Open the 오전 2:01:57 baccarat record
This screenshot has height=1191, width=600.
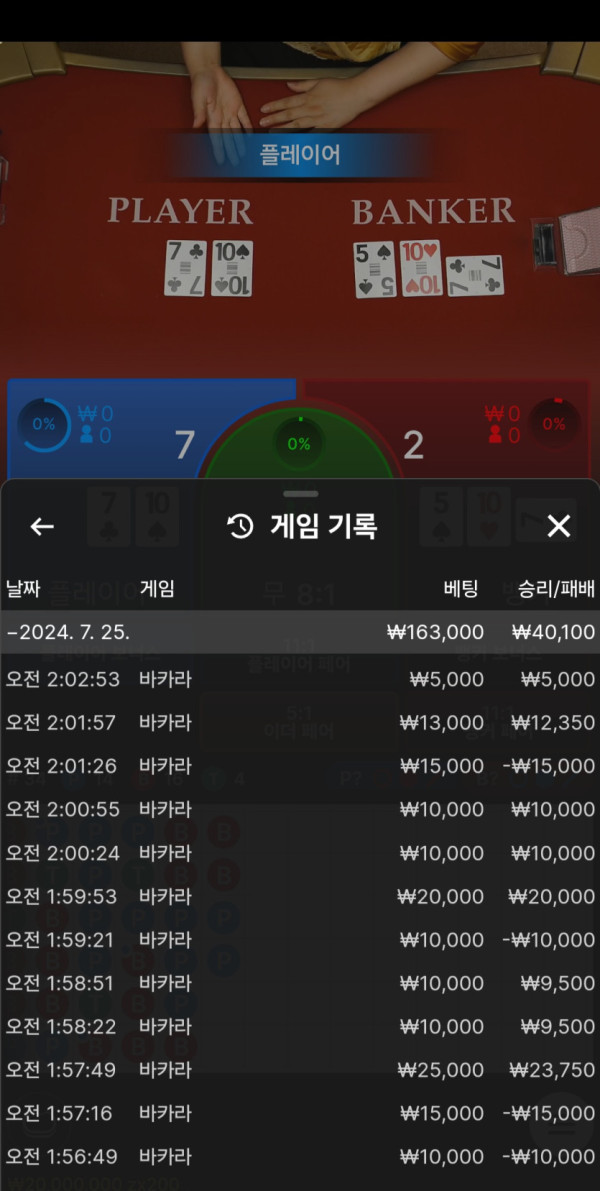coord(300,722)
